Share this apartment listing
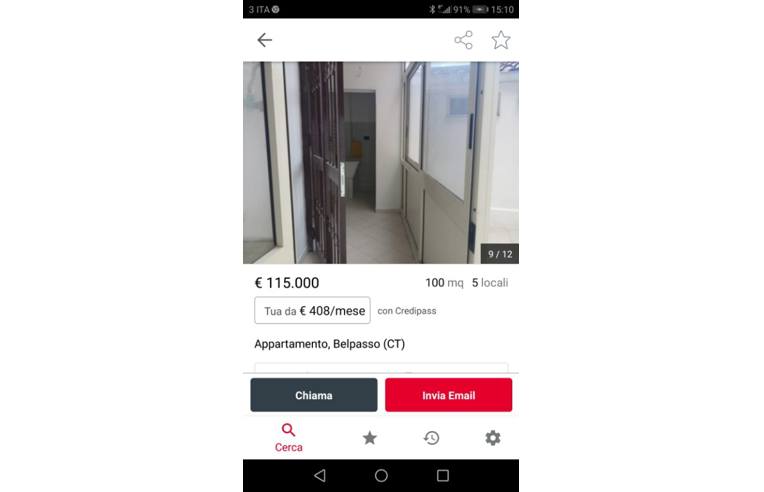This screenshot has height=492, width=764. (463, 40)
